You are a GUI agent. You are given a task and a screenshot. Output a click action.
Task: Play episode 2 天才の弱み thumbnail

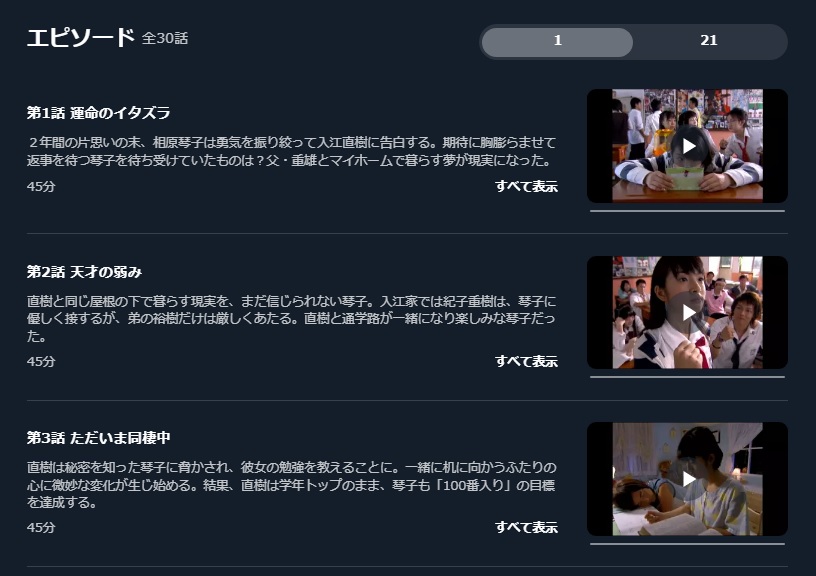(687, 312)
